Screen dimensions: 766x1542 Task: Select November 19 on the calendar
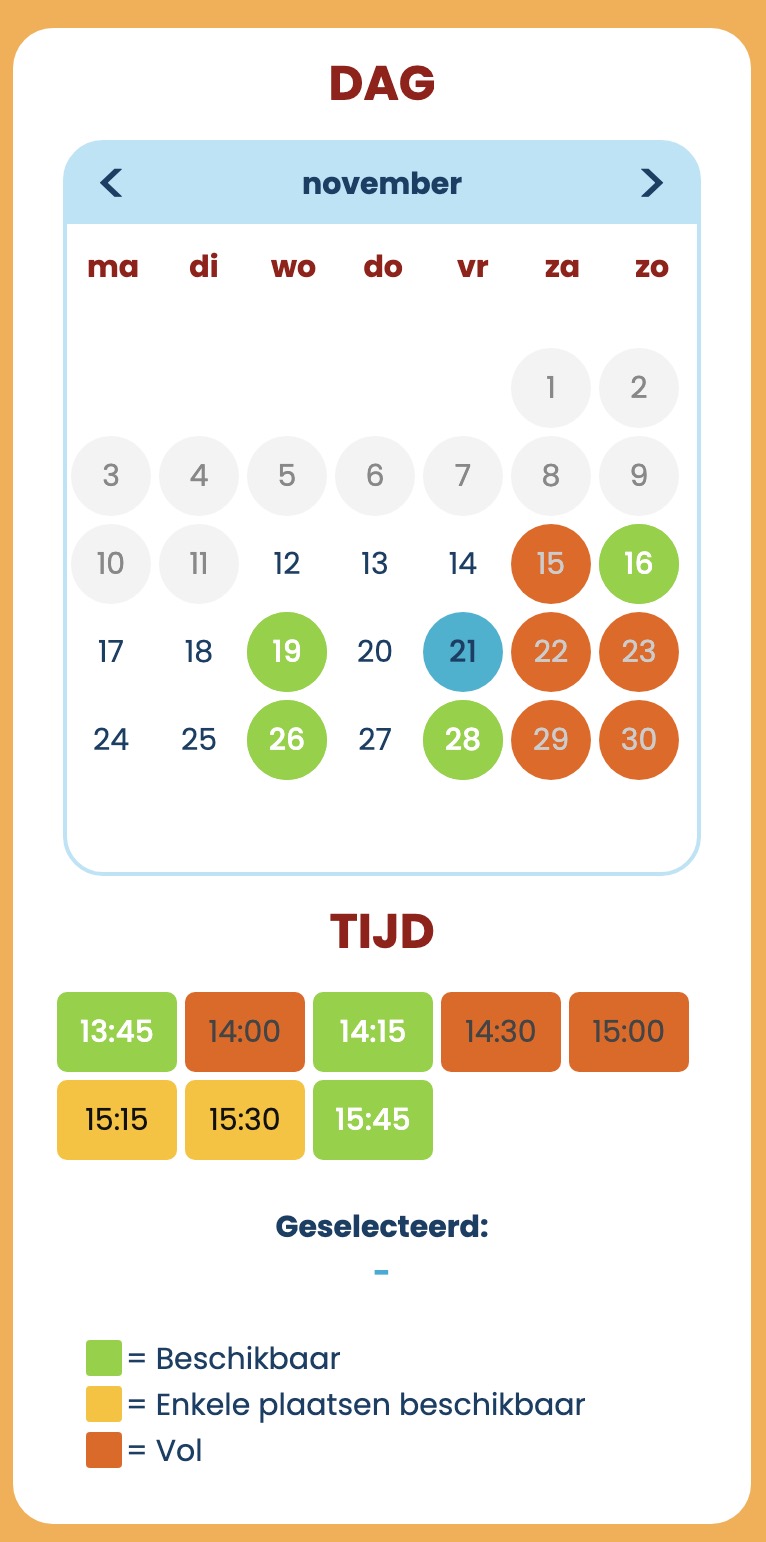tap(286, 652)
